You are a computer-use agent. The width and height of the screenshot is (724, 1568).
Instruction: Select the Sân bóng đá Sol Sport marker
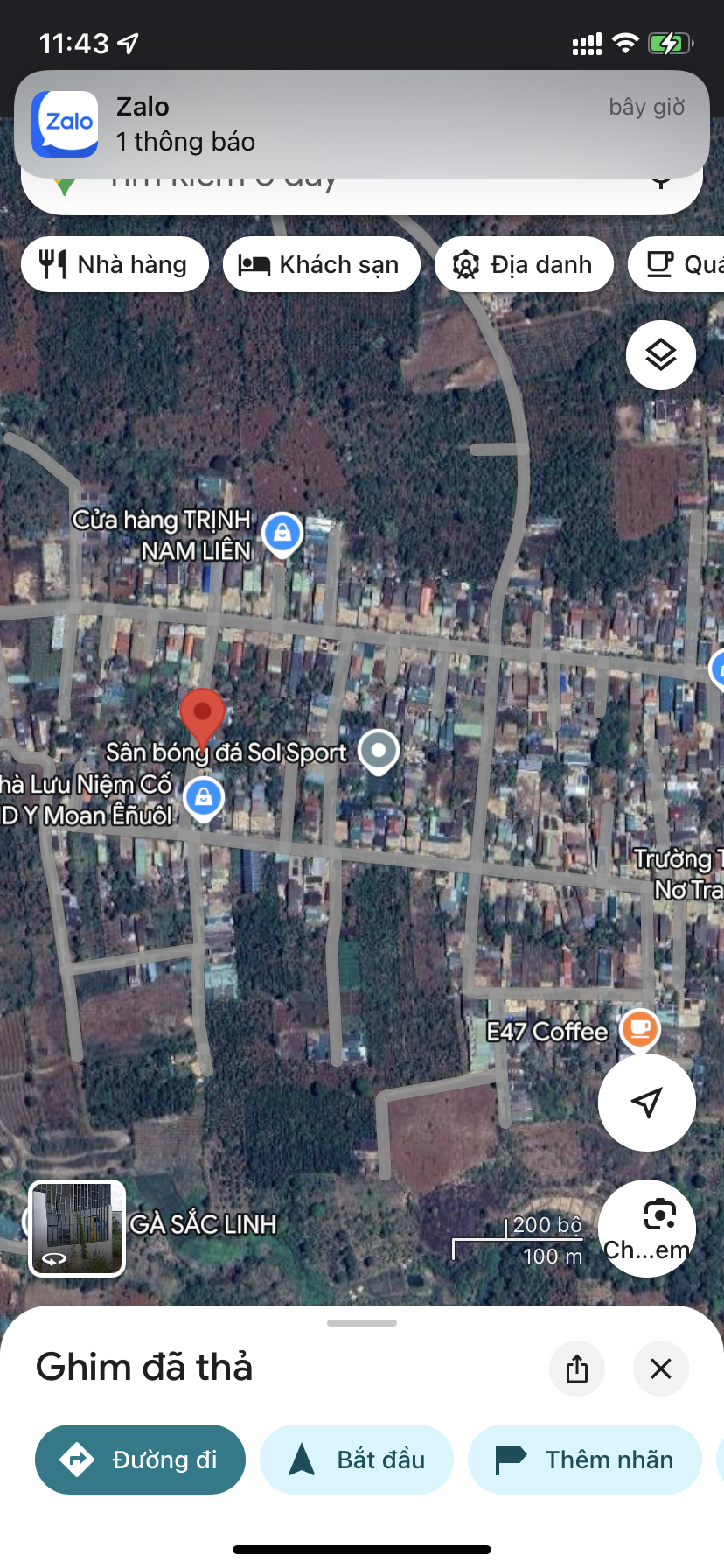coord(379,751)
